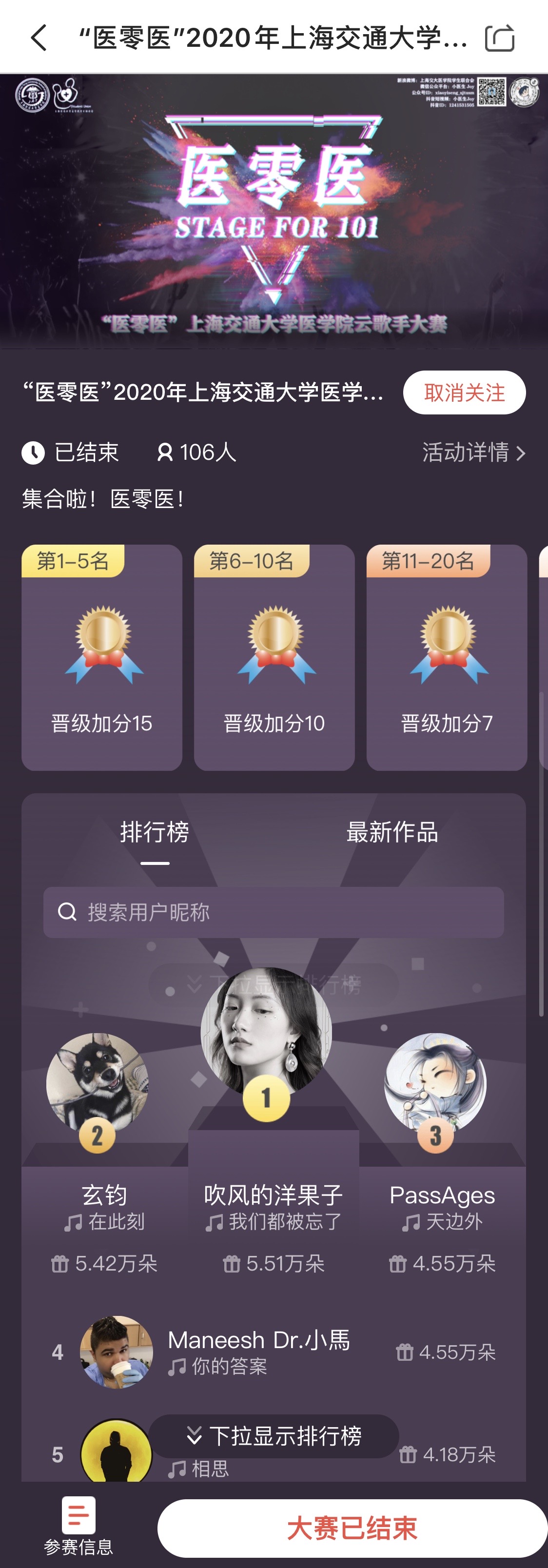Open the 第1–5名 reward card
Image resolution: width=548 pixels, height=1568 pixels.
[102, 657]
